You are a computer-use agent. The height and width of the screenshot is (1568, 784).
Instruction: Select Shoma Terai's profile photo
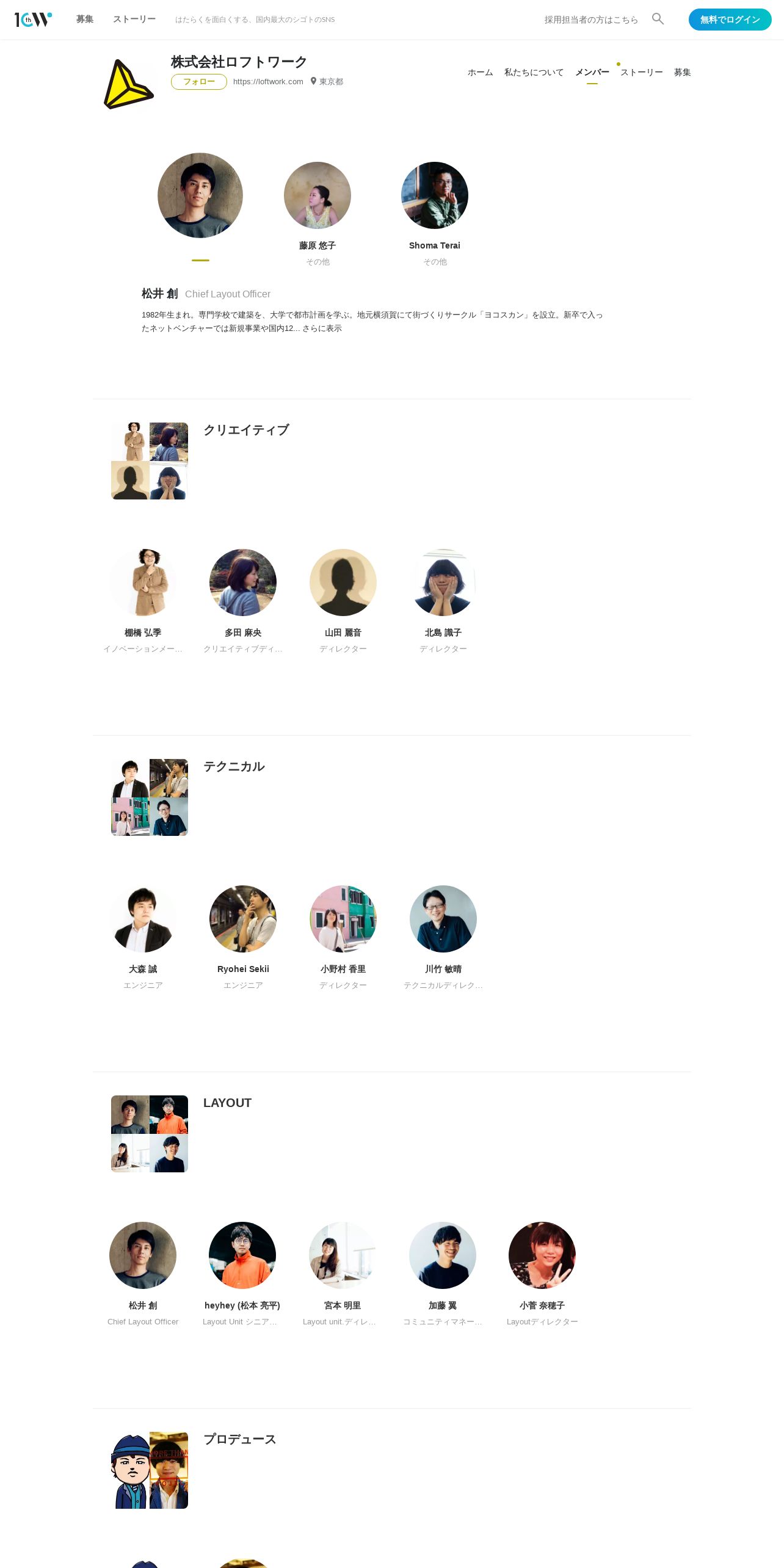pos(435,195)
